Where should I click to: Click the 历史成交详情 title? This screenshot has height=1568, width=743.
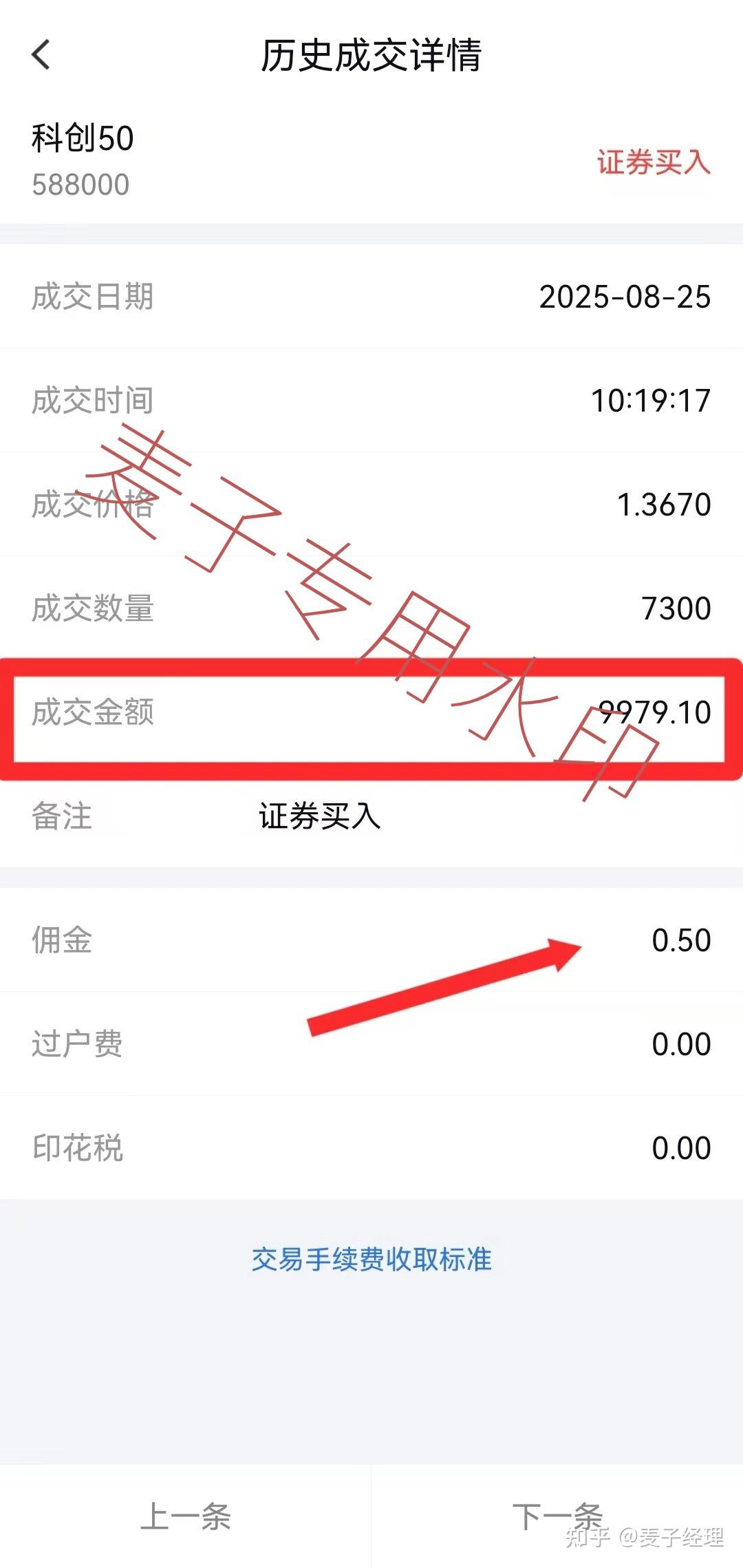371,56
